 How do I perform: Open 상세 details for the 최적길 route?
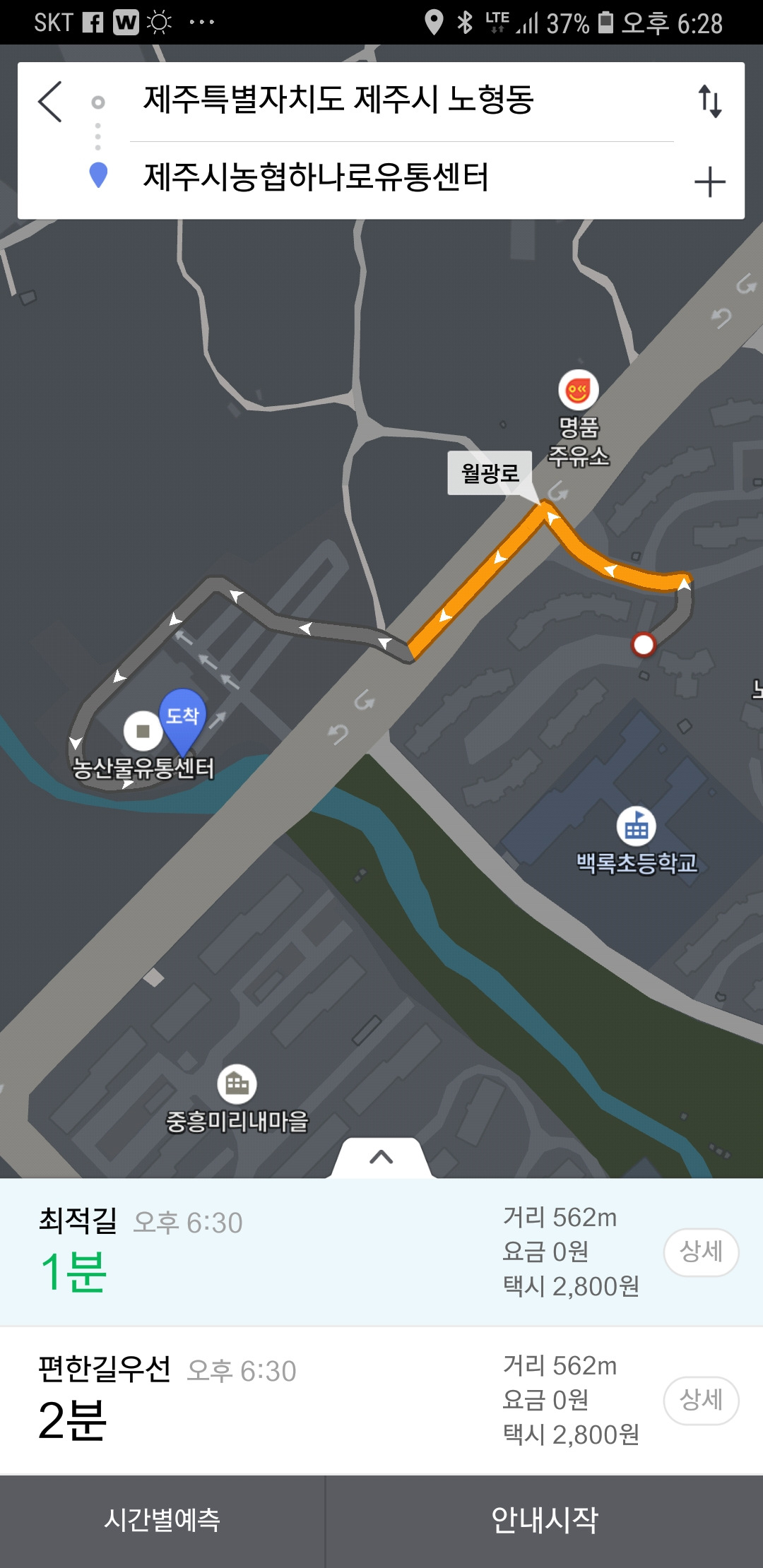(x=701, y=1252)
